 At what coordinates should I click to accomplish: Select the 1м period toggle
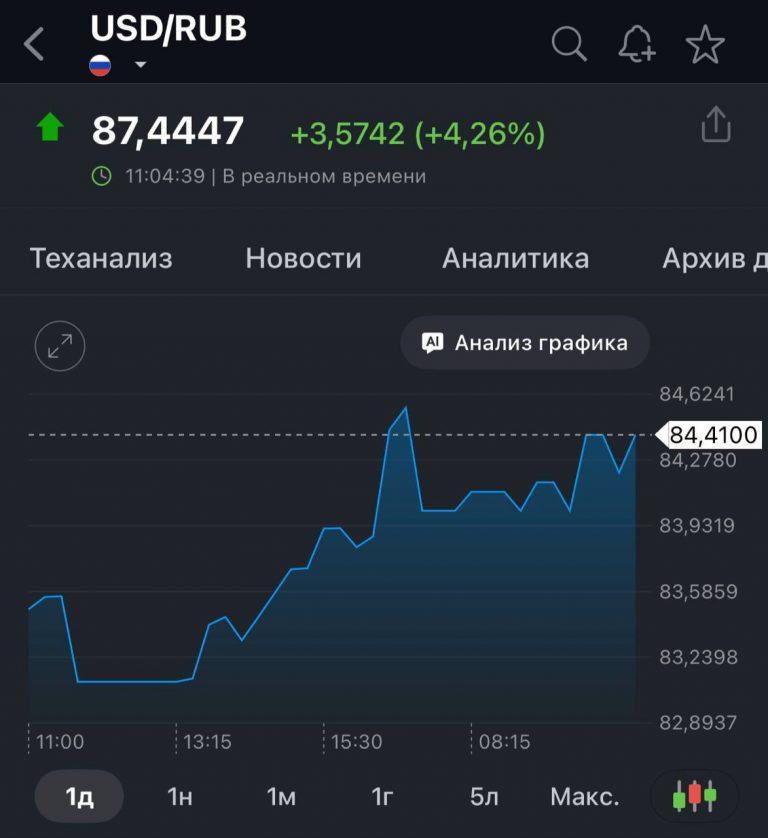coord(281,796)
